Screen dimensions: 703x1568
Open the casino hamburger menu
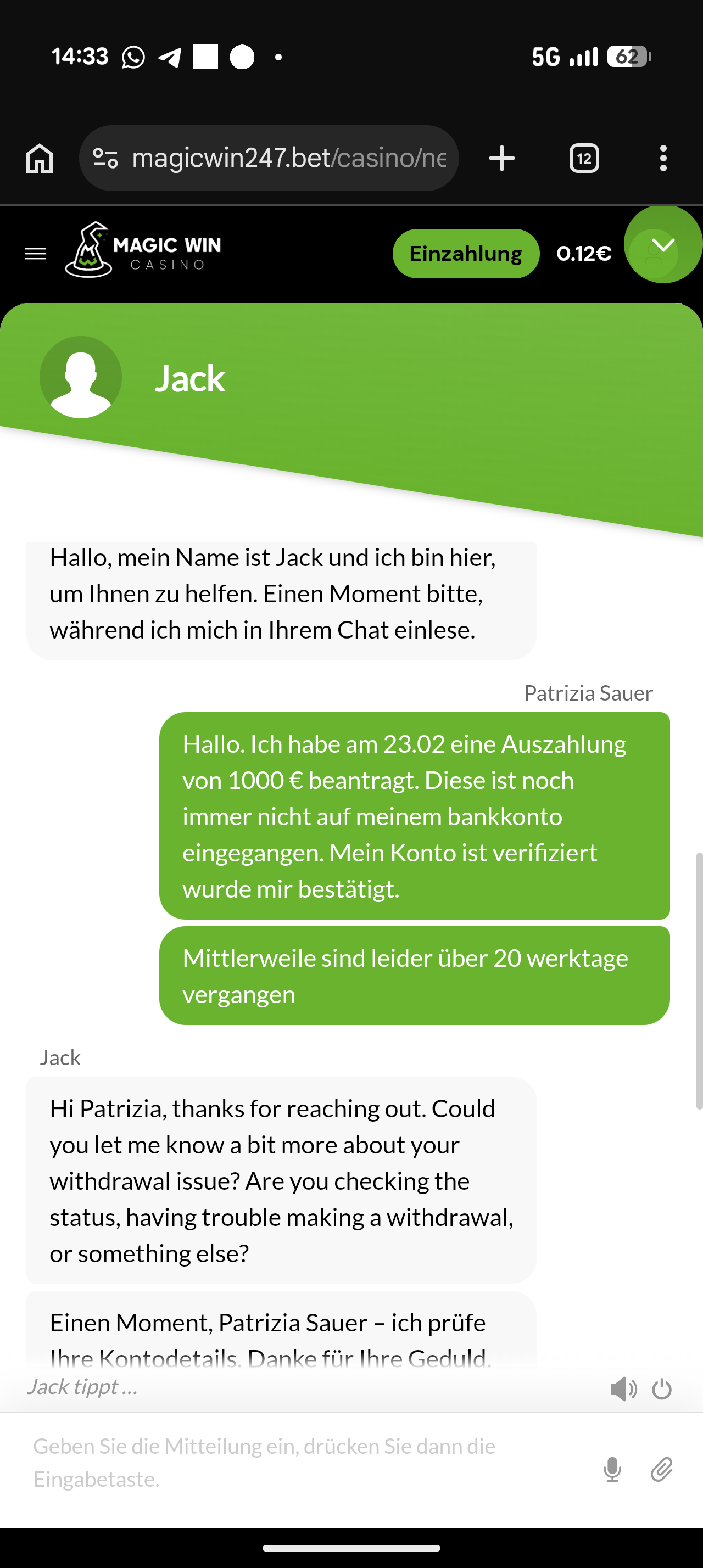click(35, 254)
